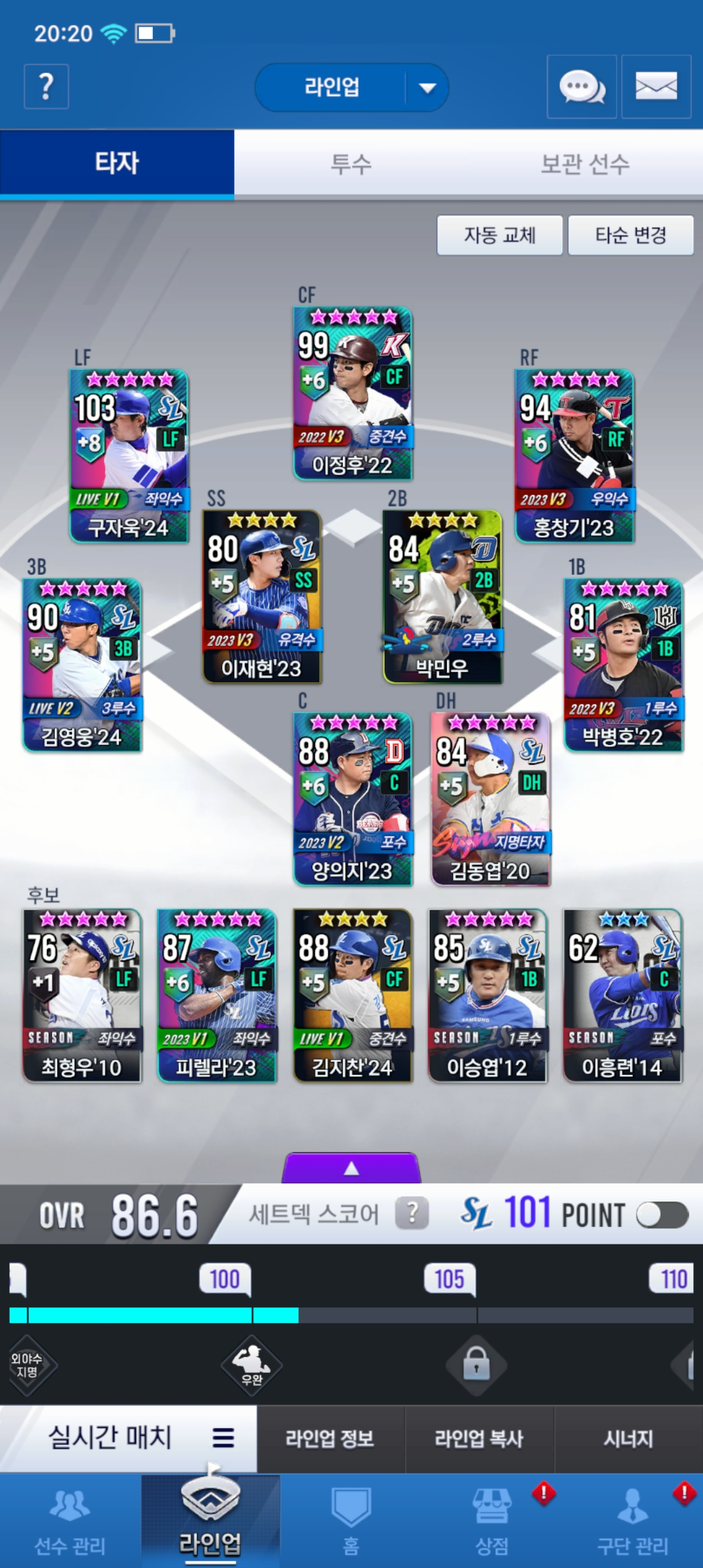Image resolution: width=703 pixels, height=1568 pixels.
Task: Open the help question mark icon
Action: (46, 87)
